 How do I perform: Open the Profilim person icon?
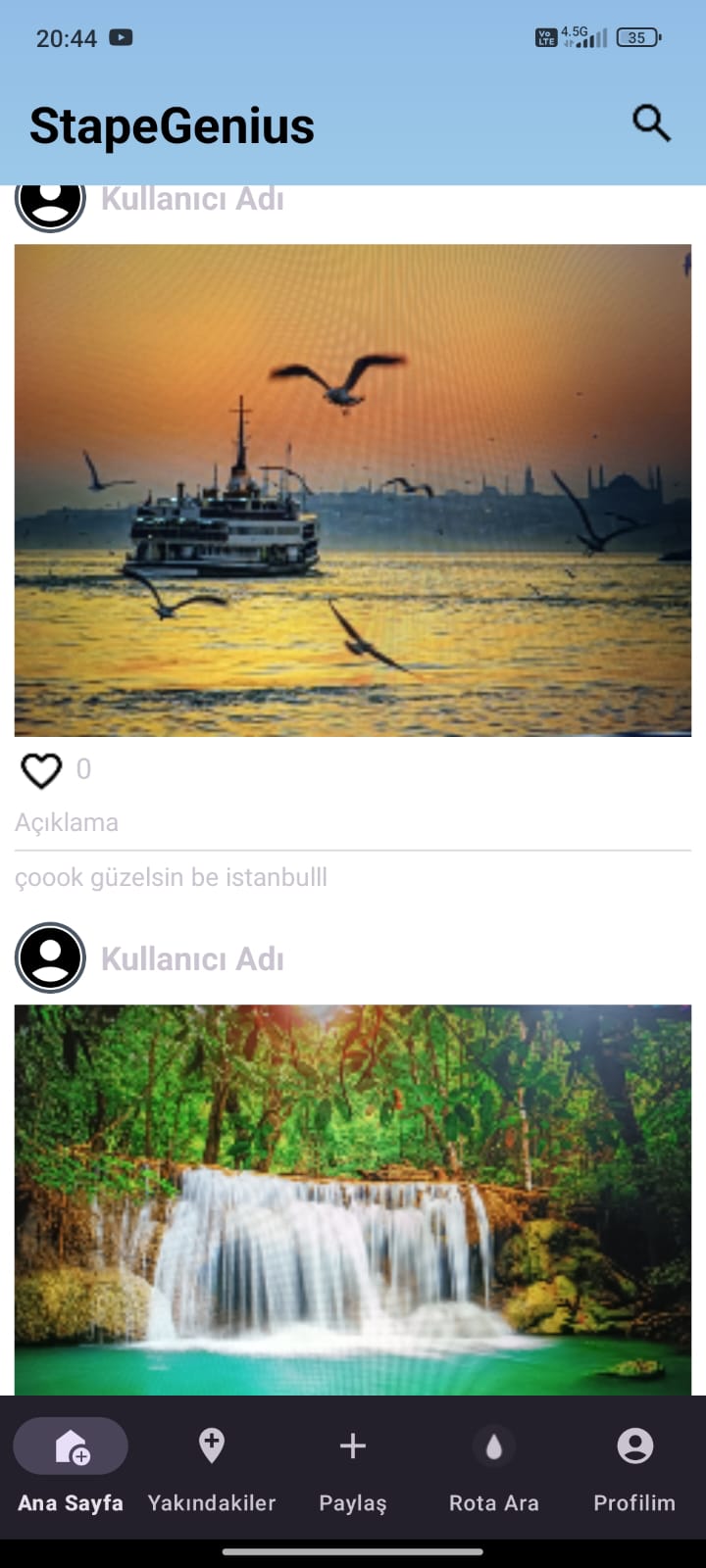(634, 1445)
